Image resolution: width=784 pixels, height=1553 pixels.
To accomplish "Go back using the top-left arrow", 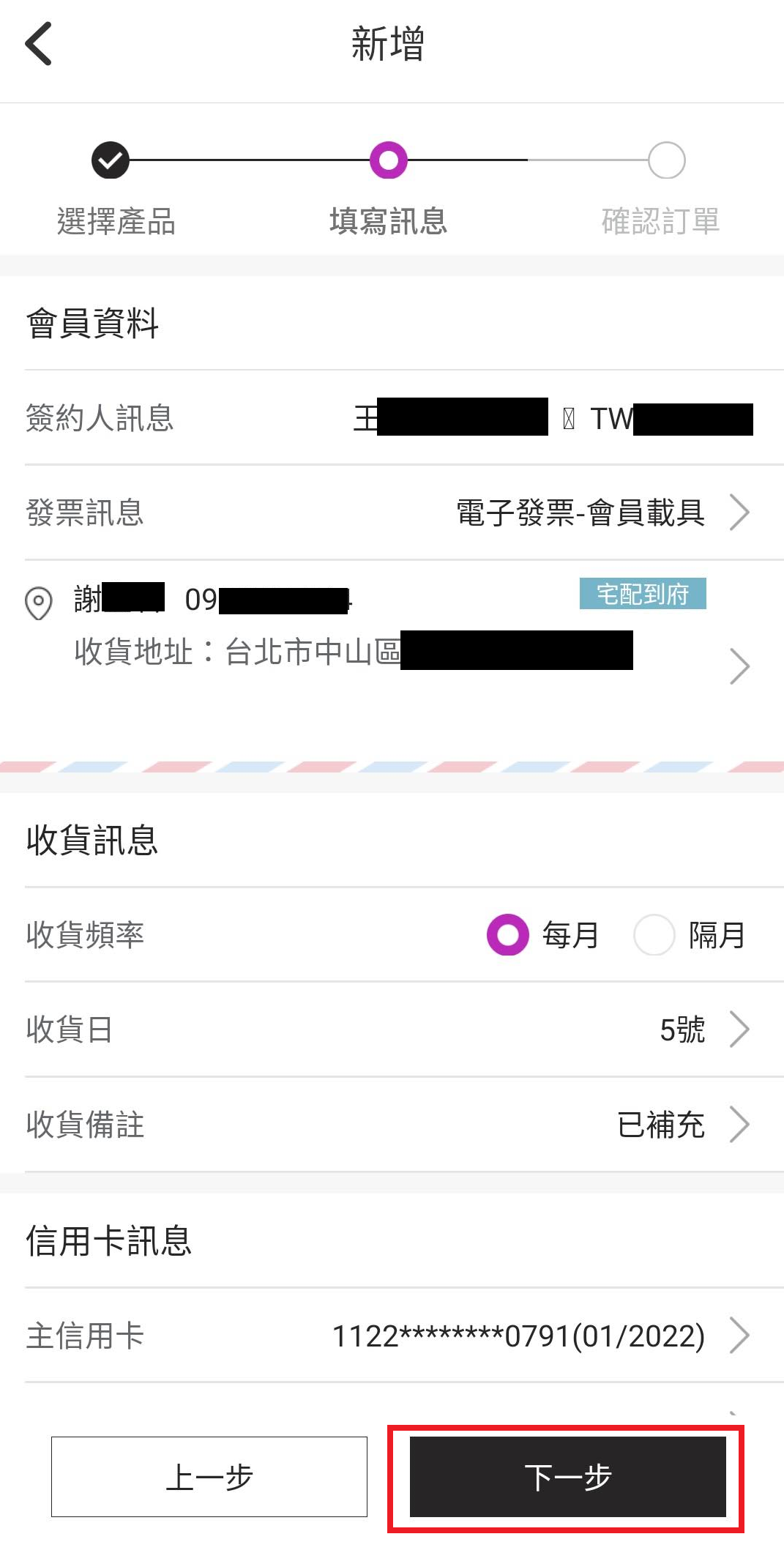I will click(39, 44).
